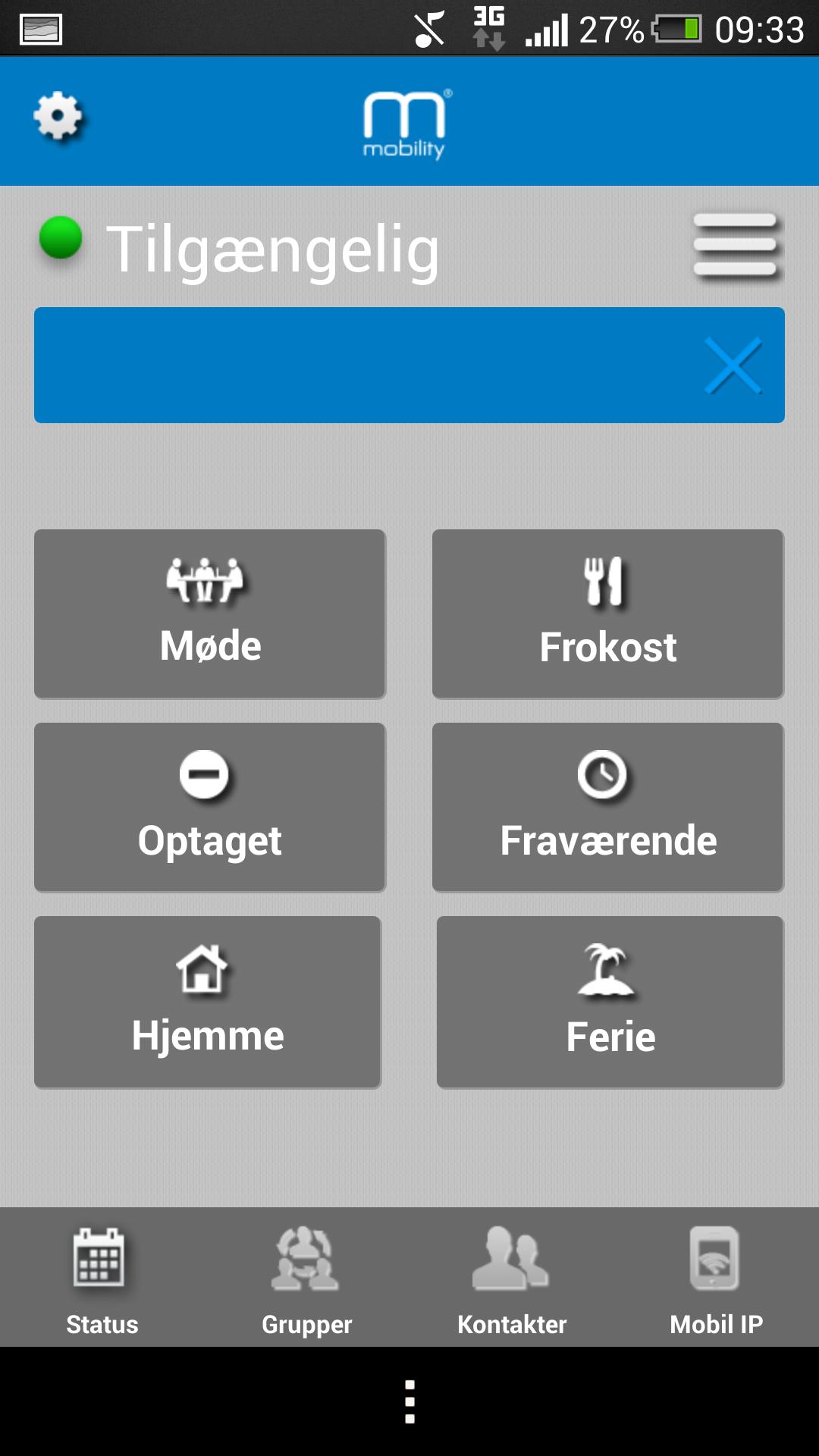This screenshot has width=819, height=1456.
Task: Open the Kontakter tab
Action: [512, 1278]
